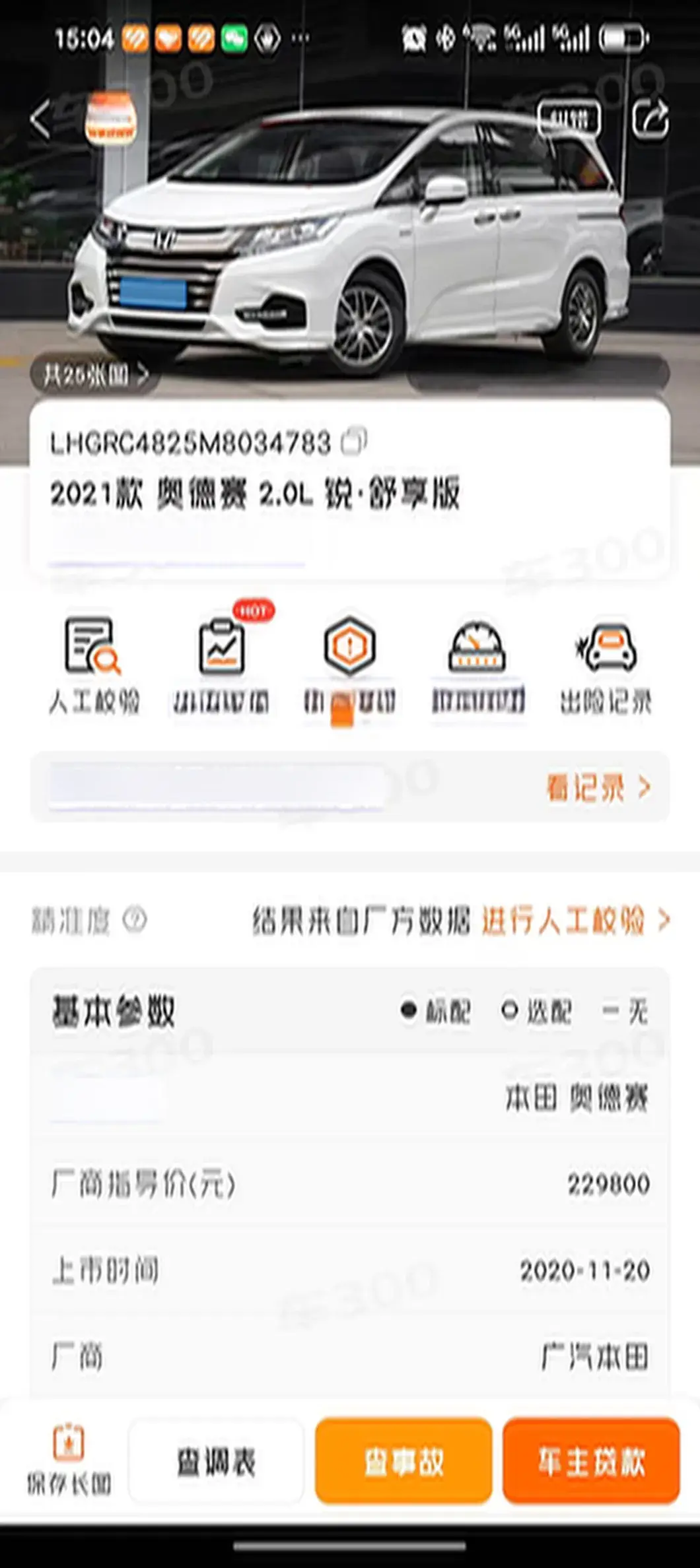The image size is (700, 1568).
Task: Tap 保存长图 to save long image
Action: point(69,1460)
